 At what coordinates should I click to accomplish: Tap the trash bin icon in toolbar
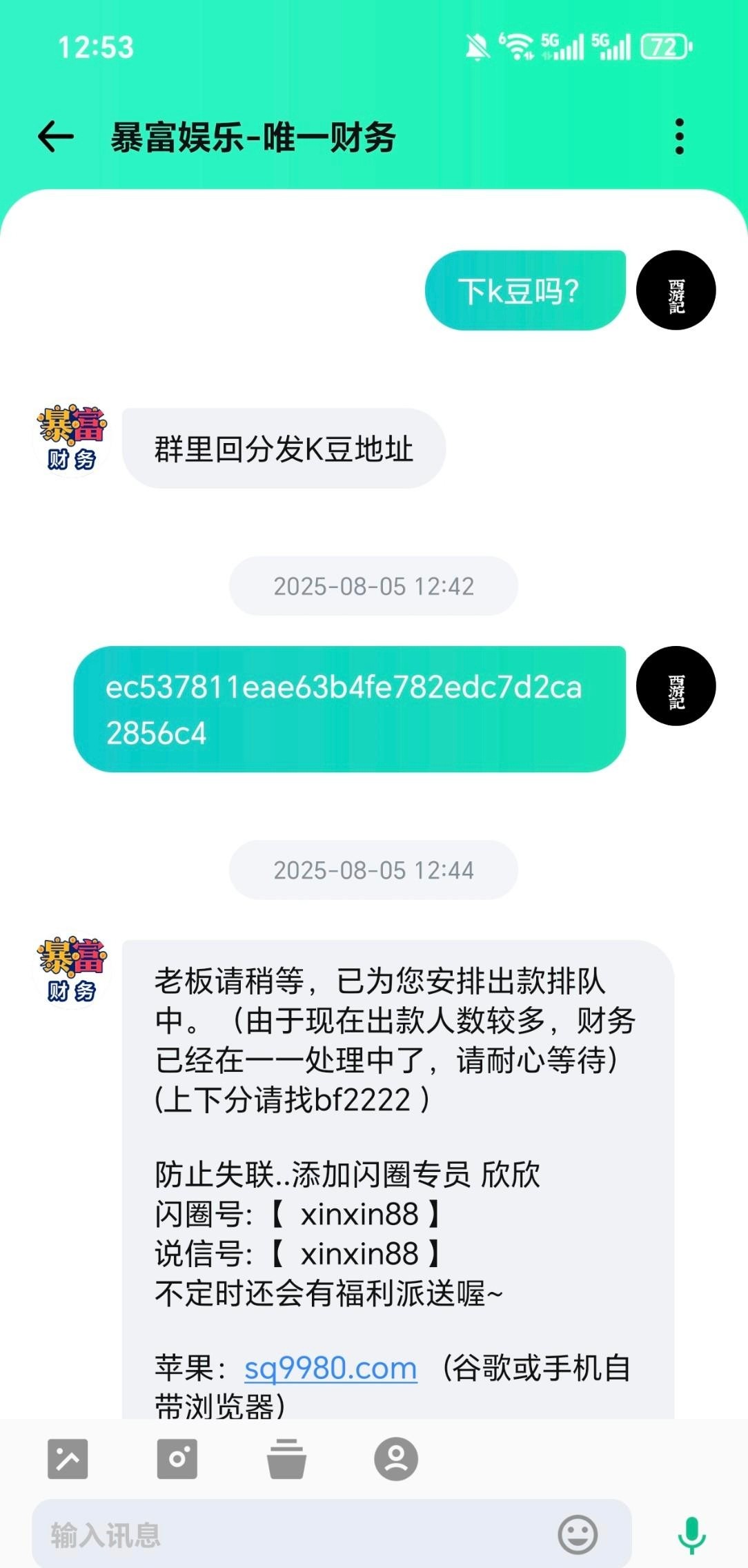286,1459
